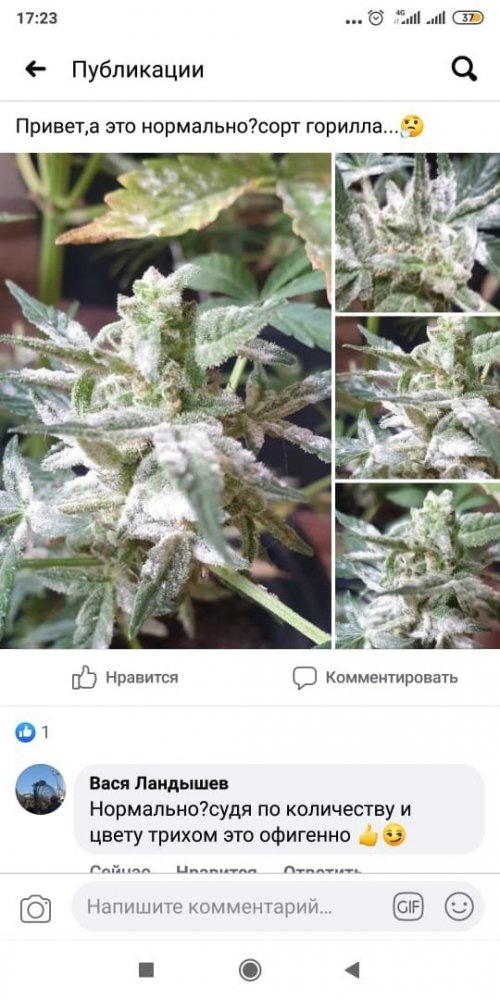Like the post with Нравится button

[x=125, y=677]
